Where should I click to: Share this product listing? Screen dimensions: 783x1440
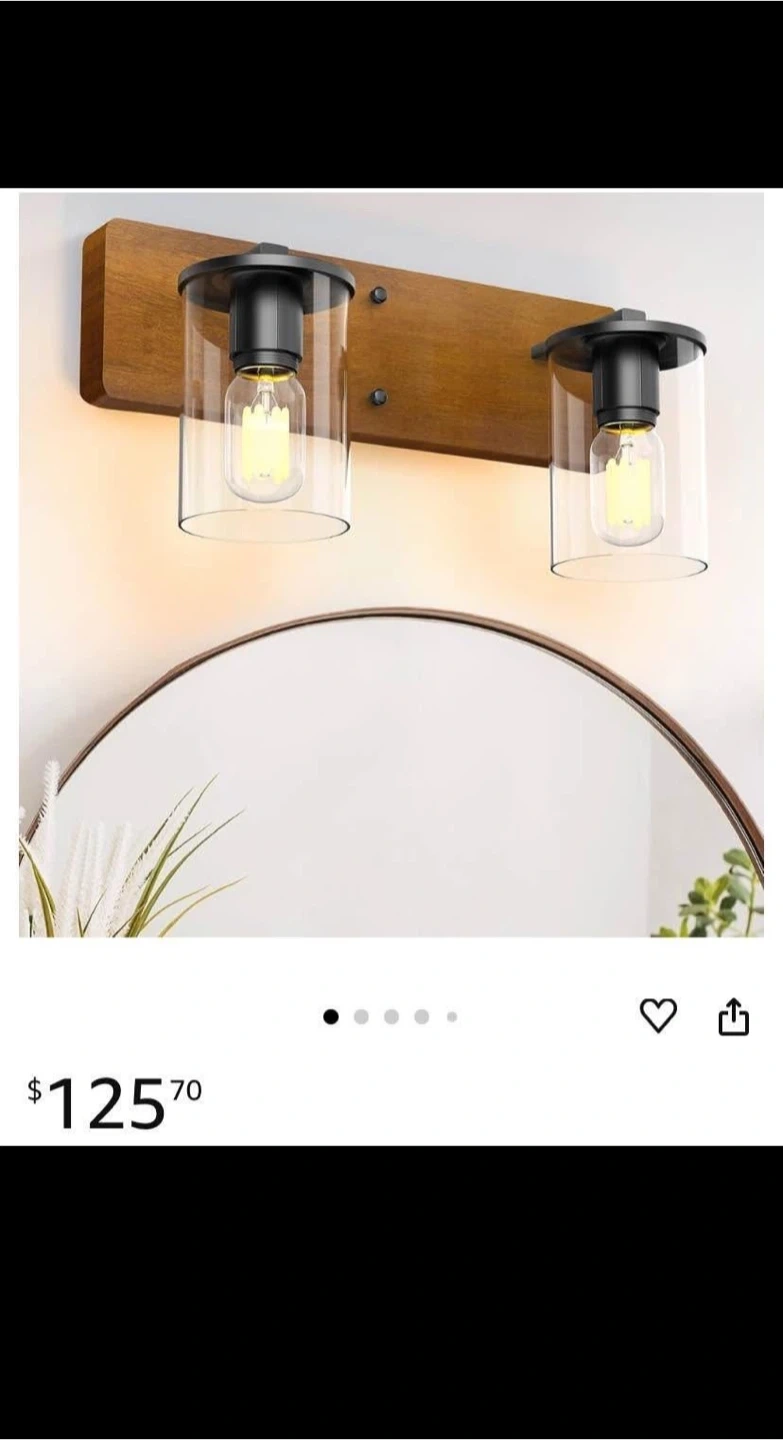pos(734,1016)
